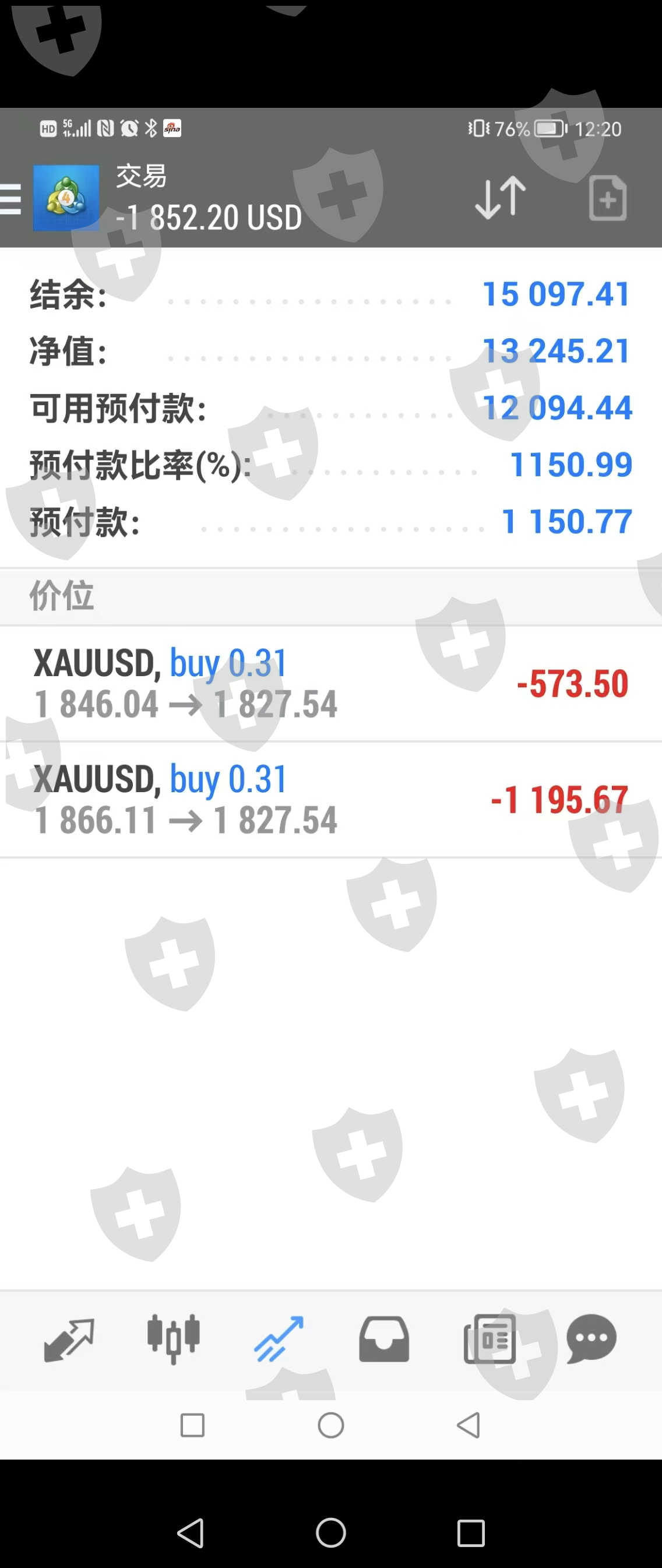Open the XAUUSD position opened at 1 866.11
The image size is (662, 1568).
point(330,799)
